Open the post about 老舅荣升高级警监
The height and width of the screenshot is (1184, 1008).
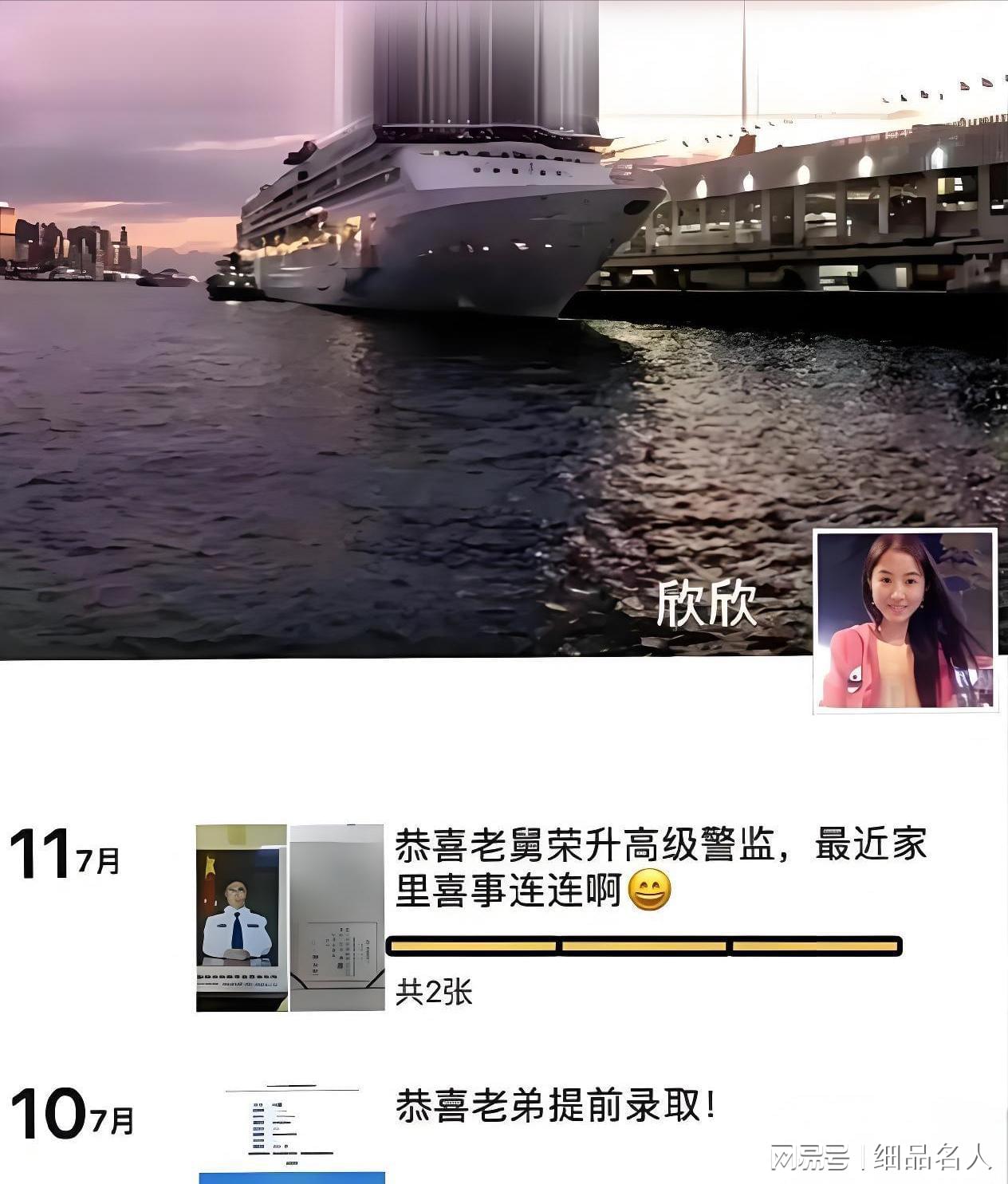[660, 867]
